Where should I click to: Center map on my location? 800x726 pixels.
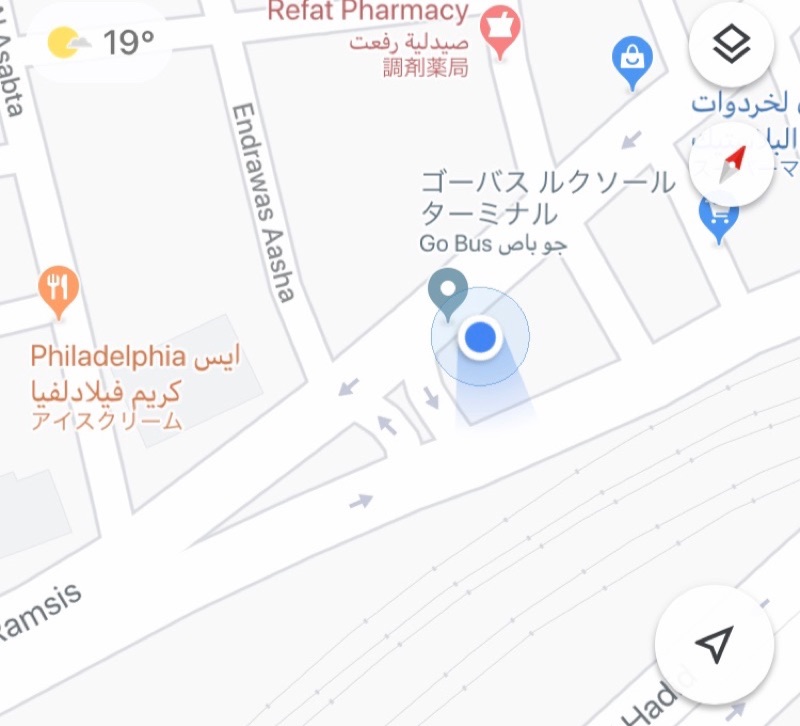pyautogui.click(x=714, y=645)
